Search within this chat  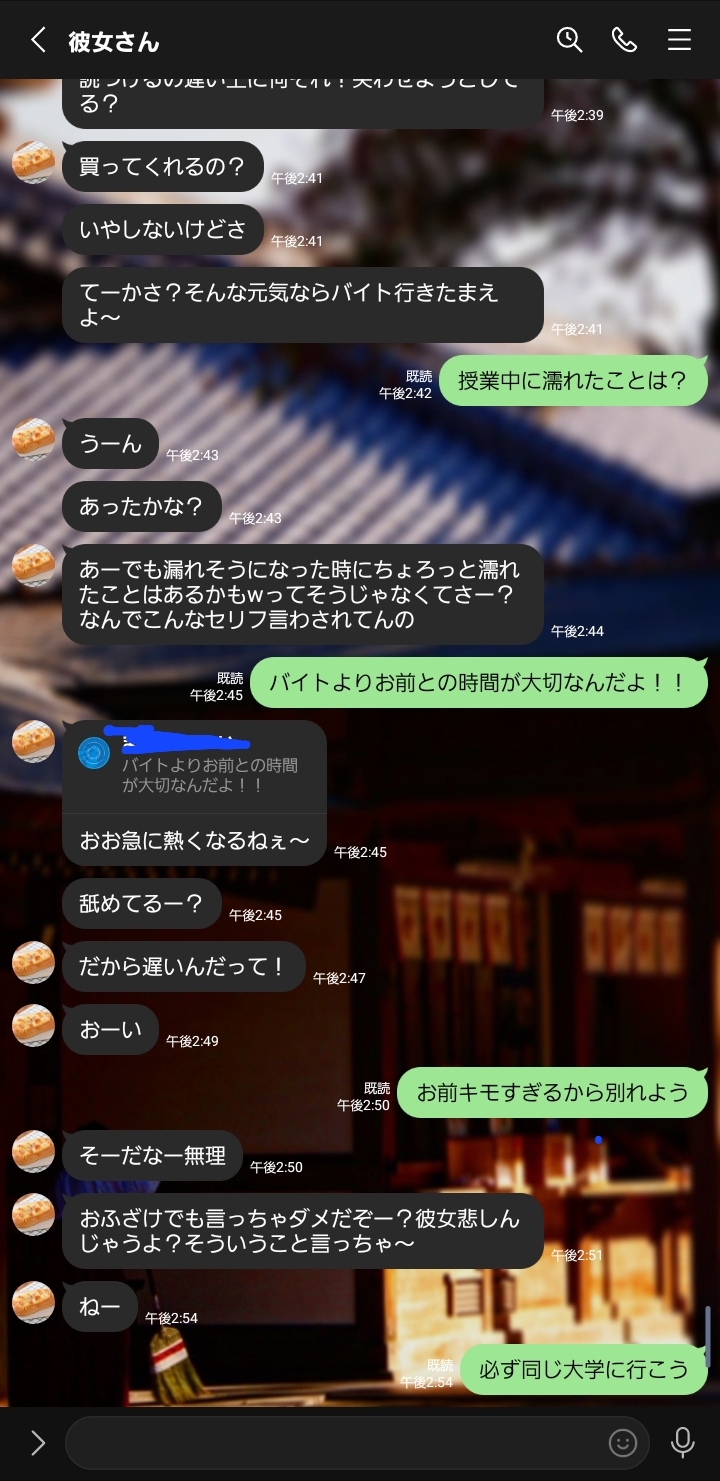point(569,40)
